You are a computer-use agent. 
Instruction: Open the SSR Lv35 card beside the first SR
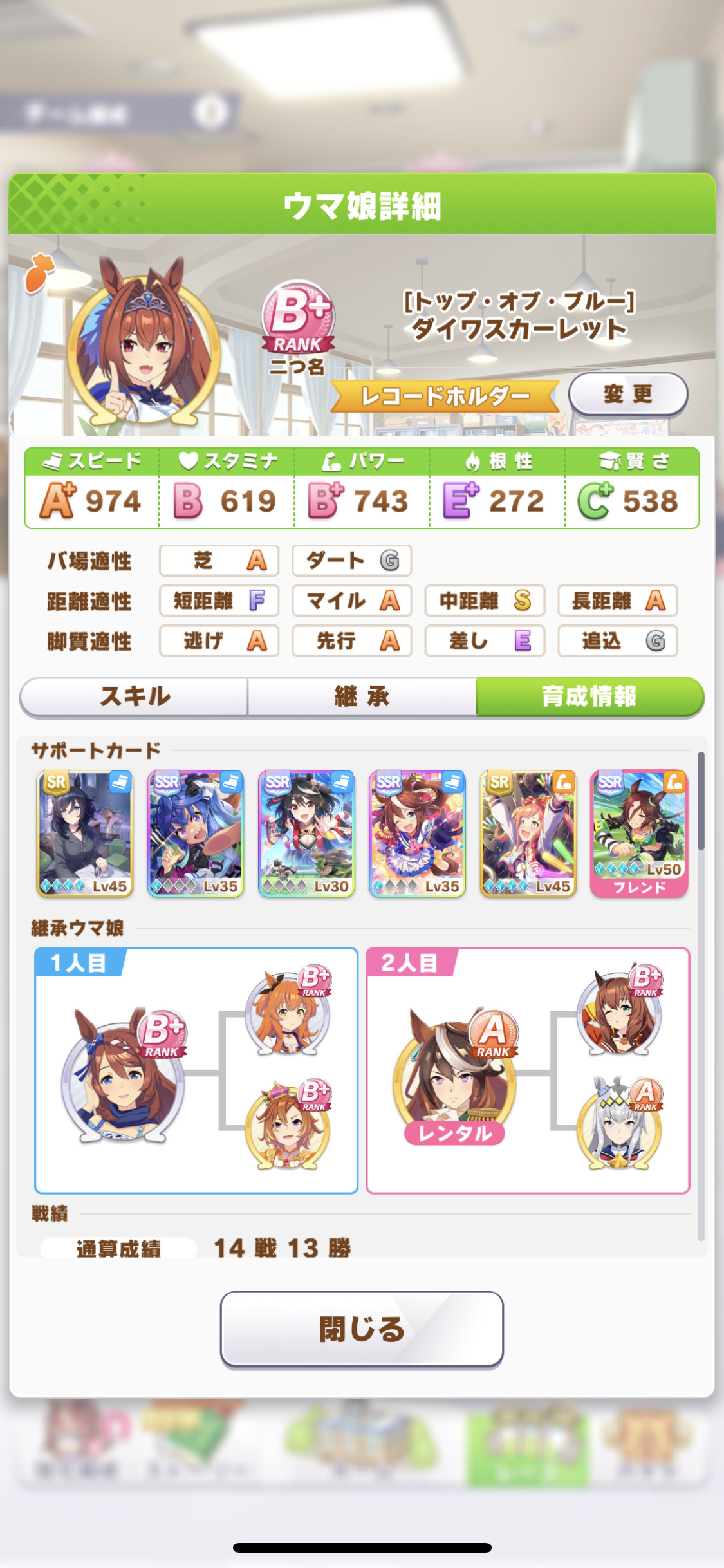click(x=196, y=834)
